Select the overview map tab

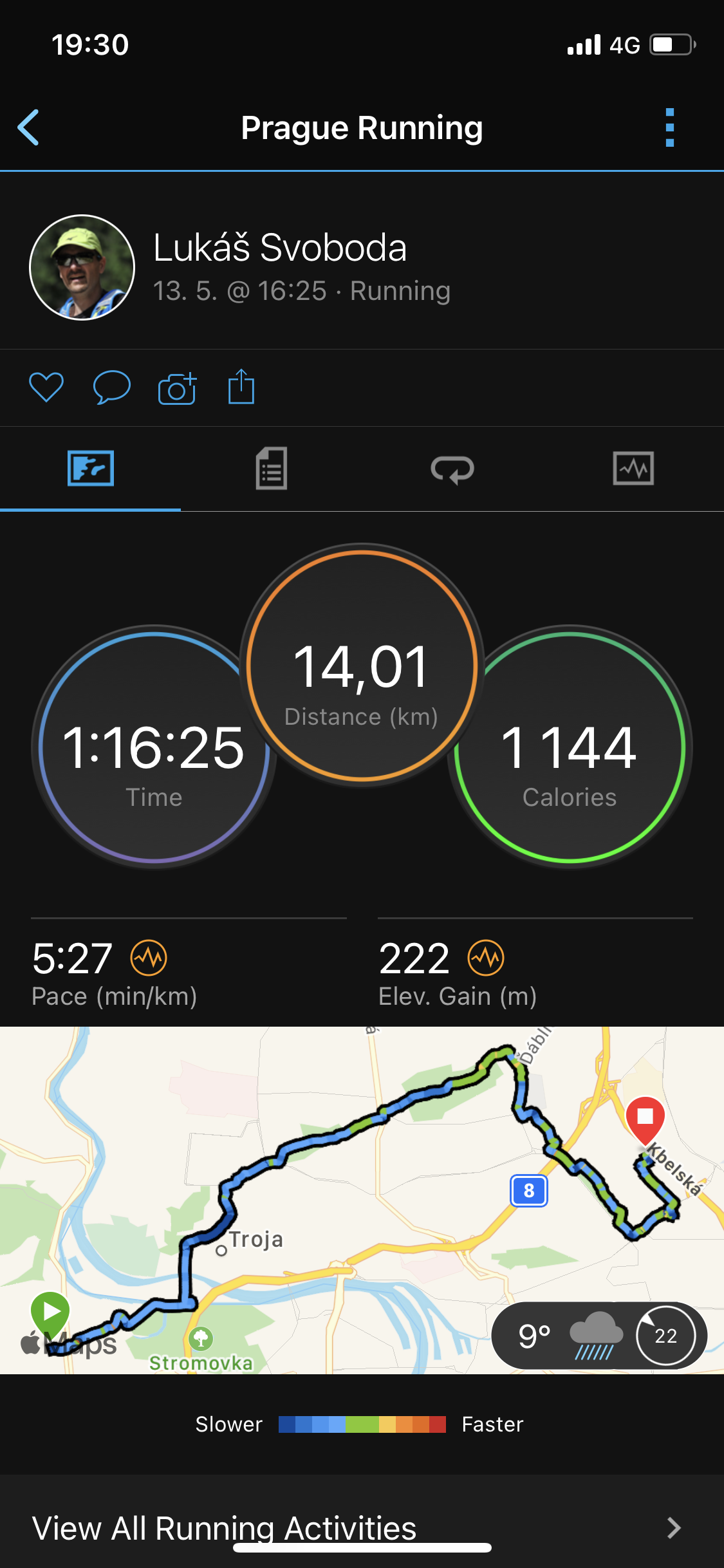[91, 468]
